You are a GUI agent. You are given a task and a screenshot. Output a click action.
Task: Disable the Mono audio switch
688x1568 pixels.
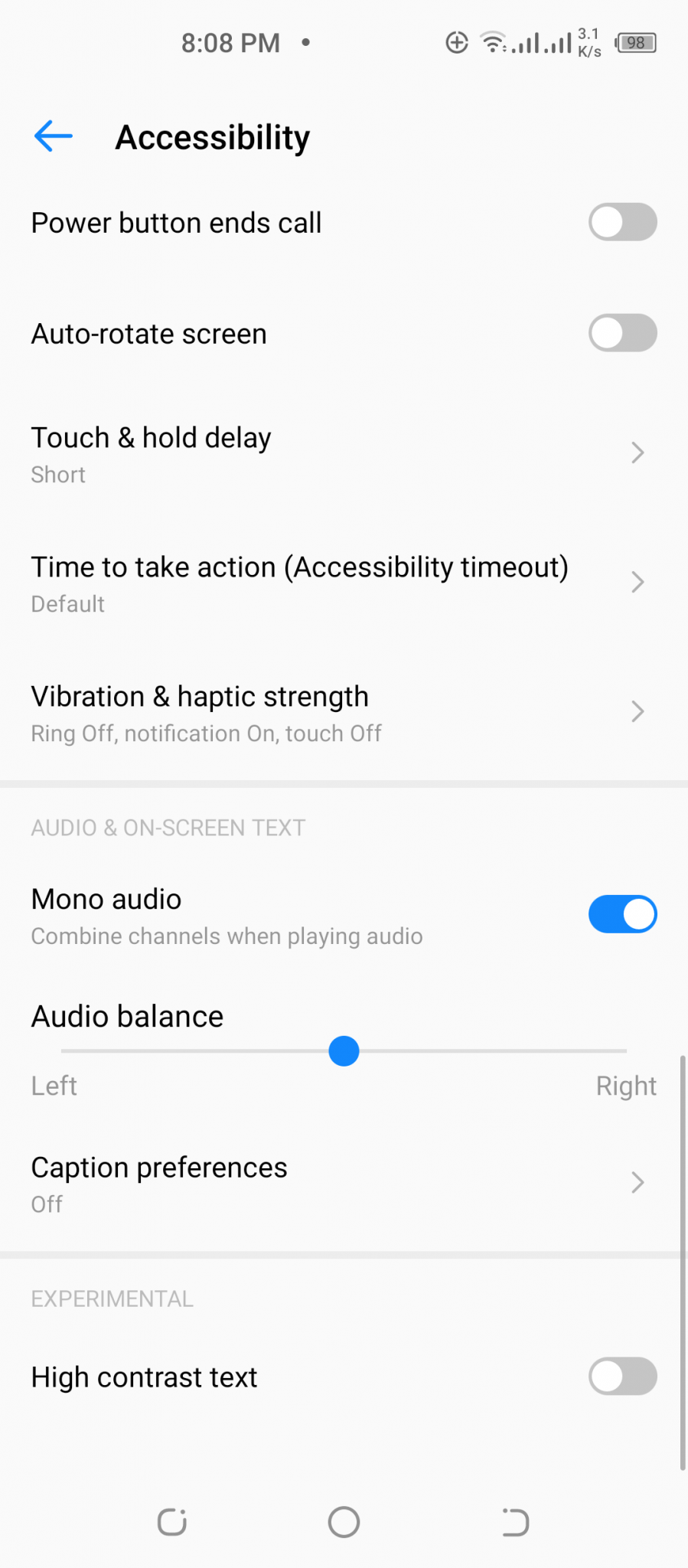[x=622, y=914]
